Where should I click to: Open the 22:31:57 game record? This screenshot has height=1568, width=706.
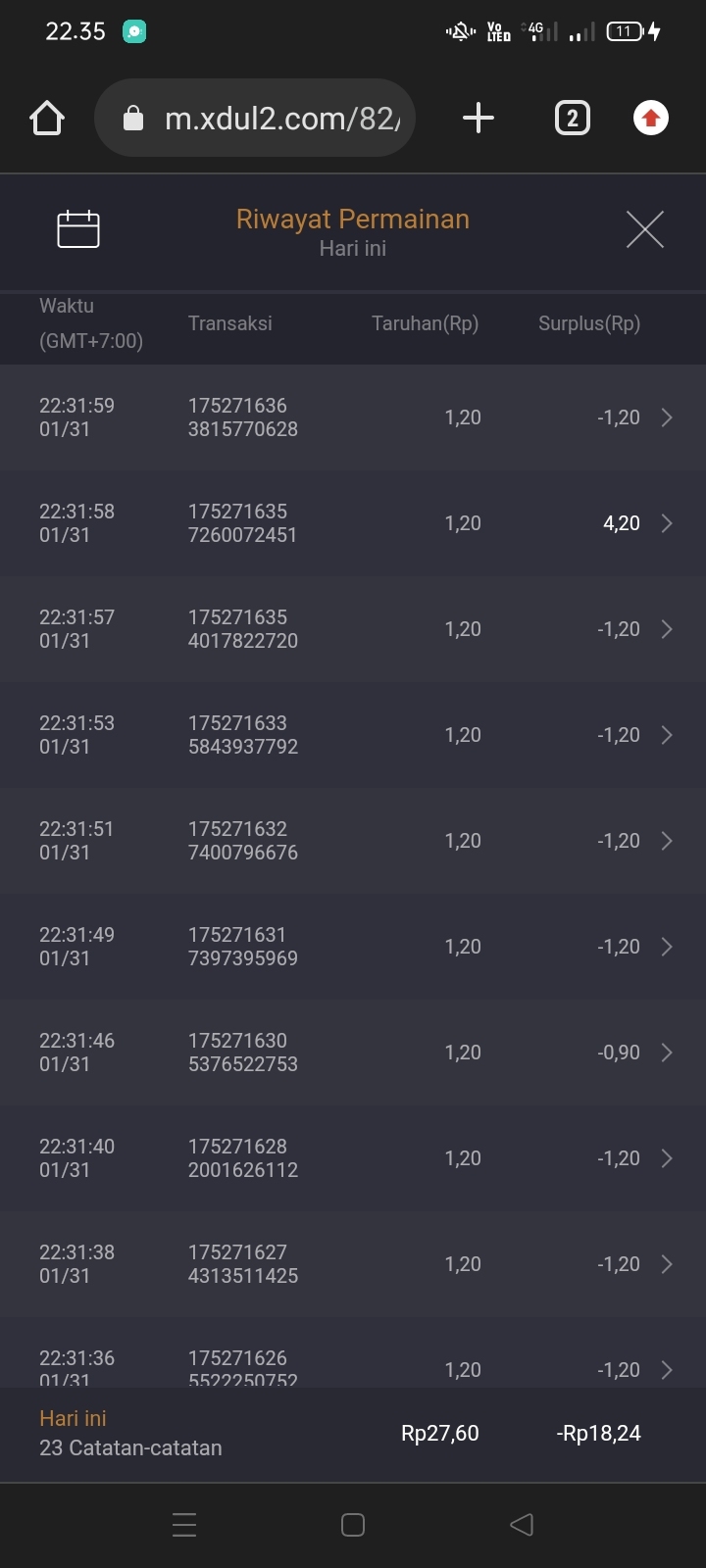(x=353, y=629)
